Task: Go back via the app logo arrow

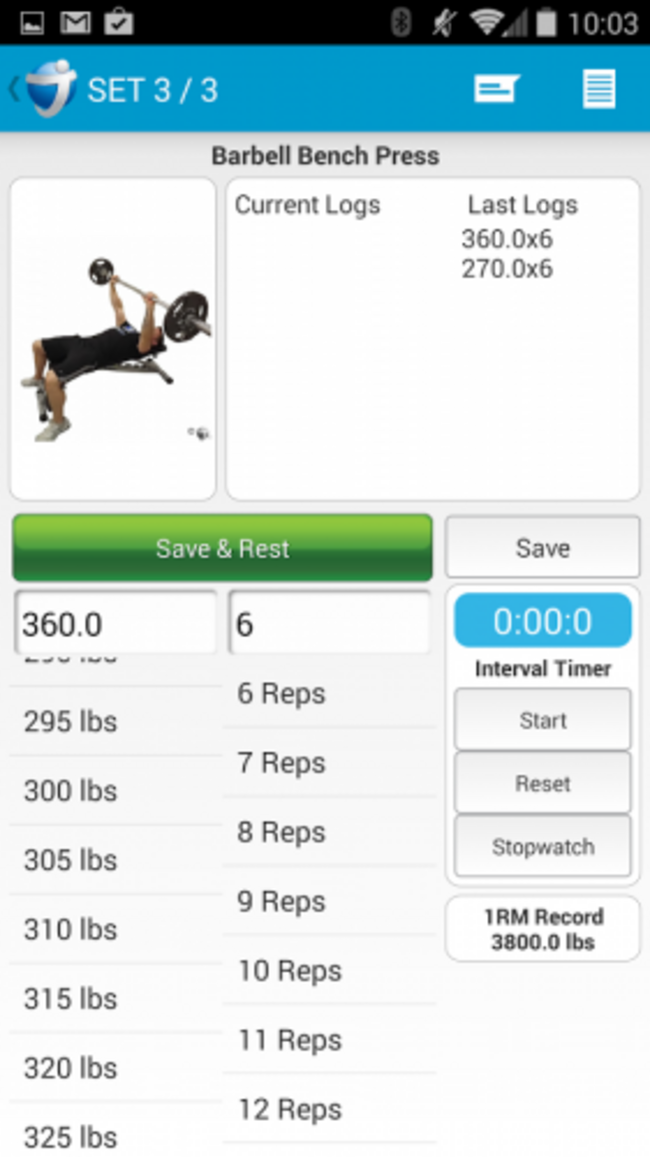Action: (x=40, y=89)
